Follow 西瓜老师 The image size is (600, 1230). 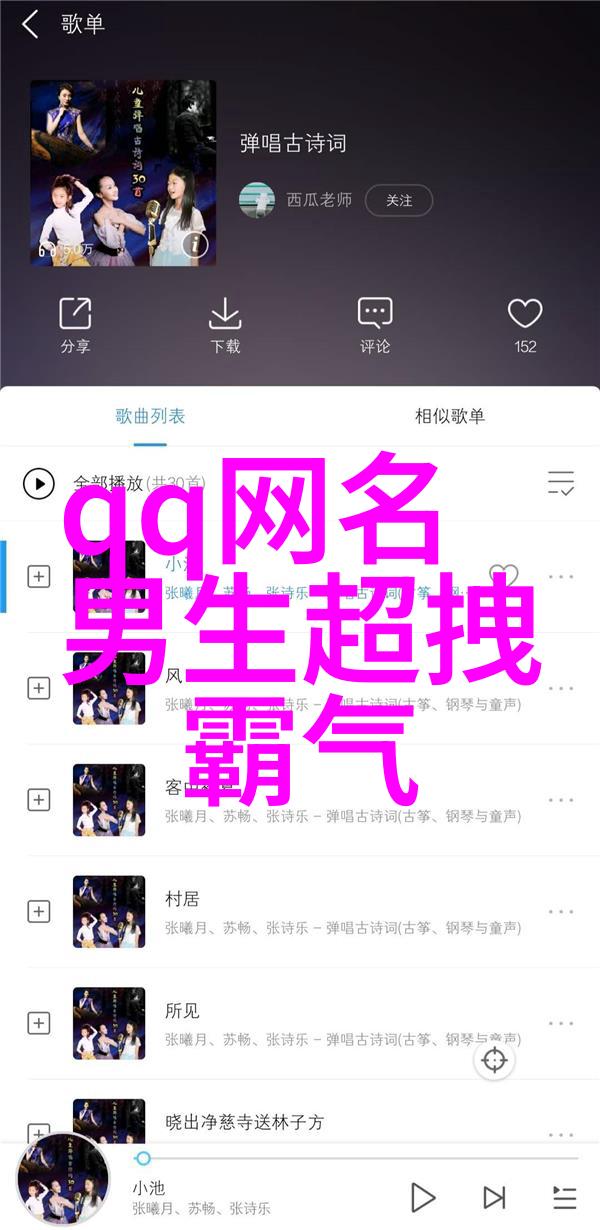(x=398, y=200)
